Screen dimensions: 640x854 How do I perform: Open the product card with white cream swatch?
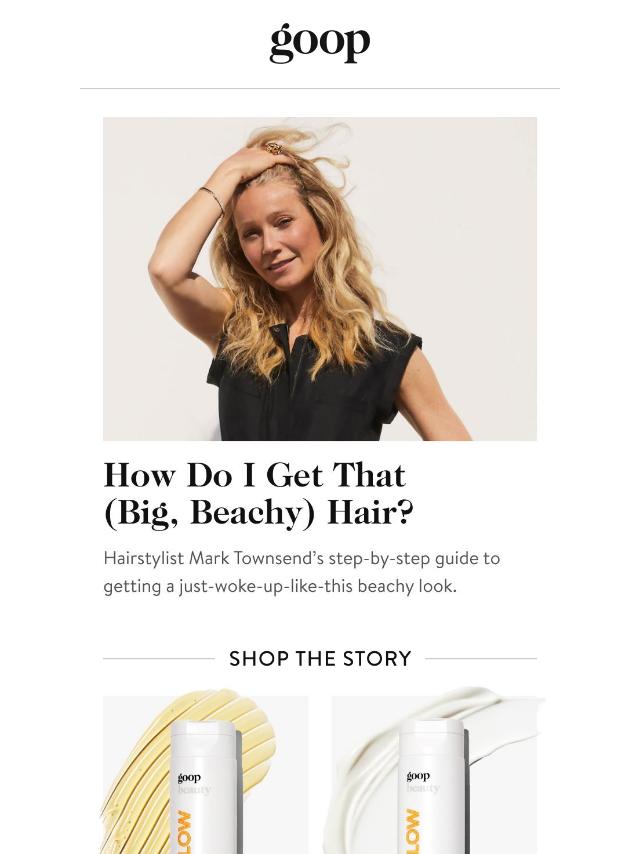click(434, 775)
